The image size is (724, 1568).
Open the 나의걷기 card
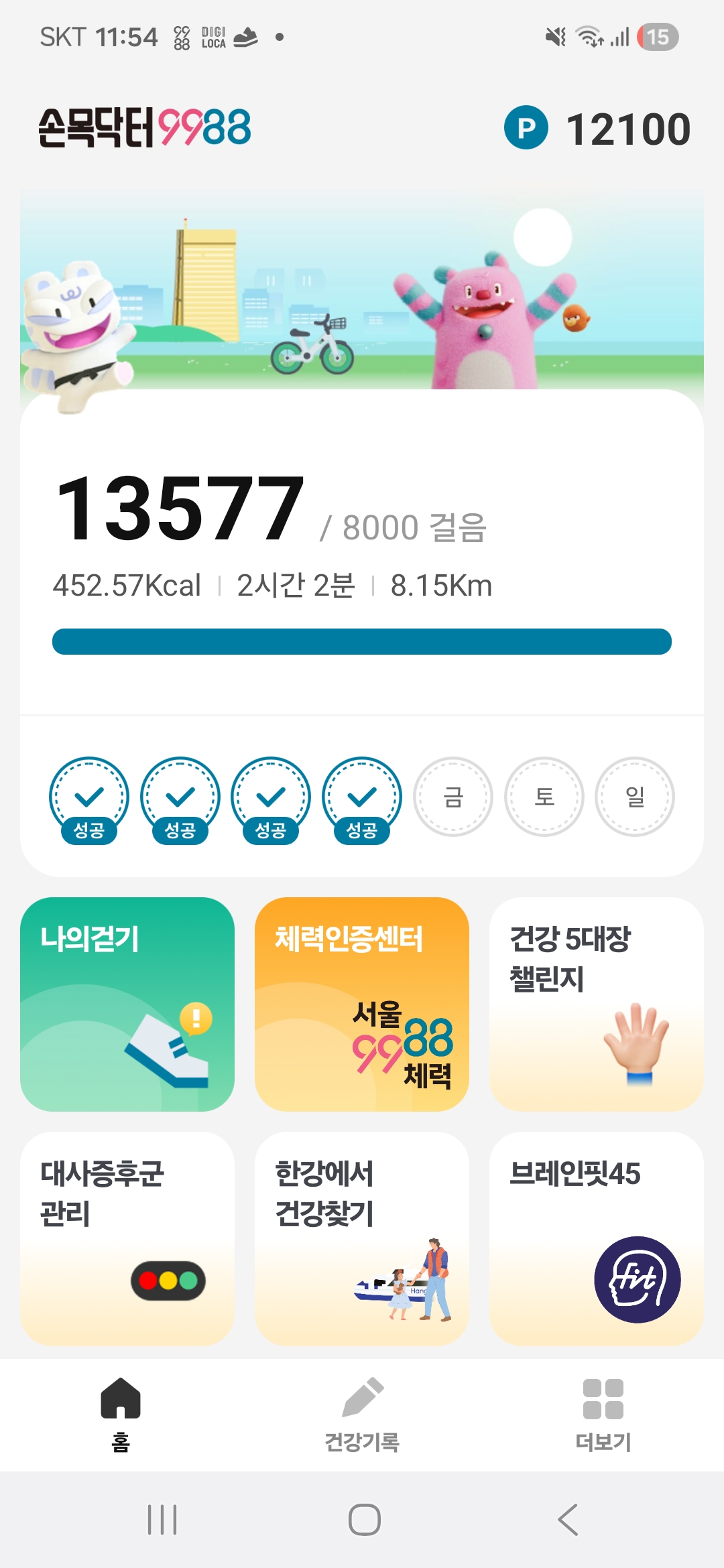[127, 1004]
